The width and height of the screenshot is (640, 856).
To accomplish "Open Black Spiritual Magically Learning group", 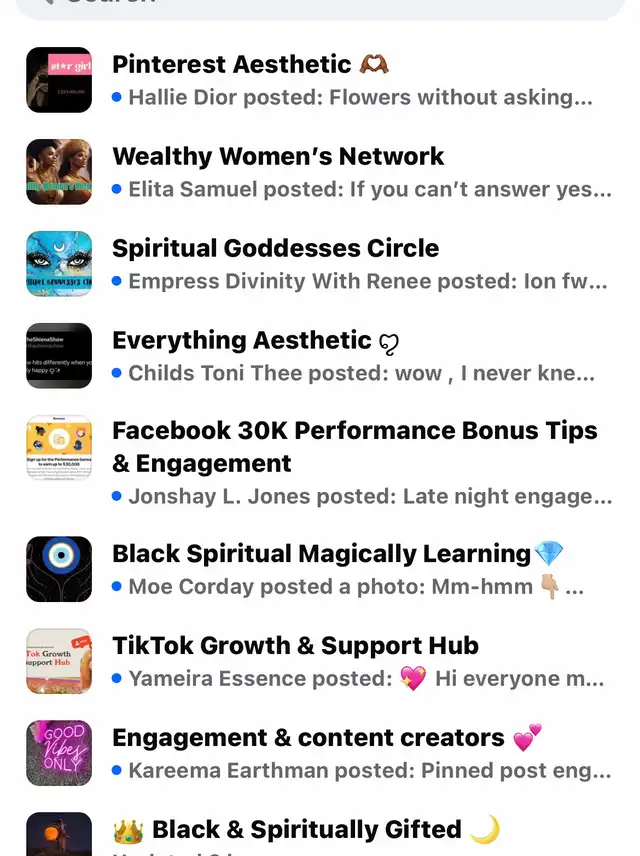I will tap(321, 554).
